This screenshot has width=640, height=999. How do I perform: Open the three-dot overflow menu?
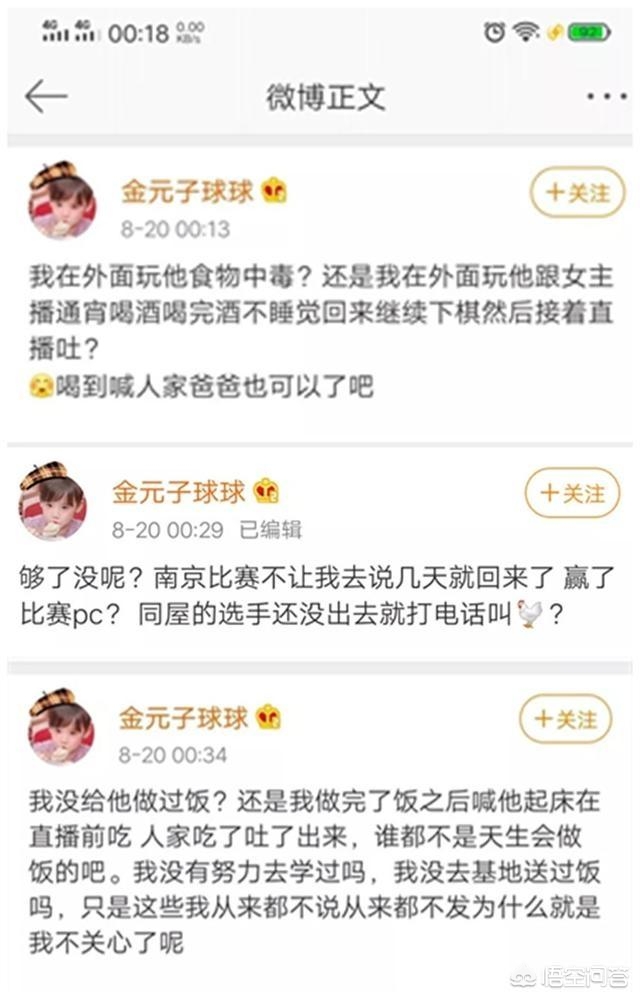pos(606,97)
